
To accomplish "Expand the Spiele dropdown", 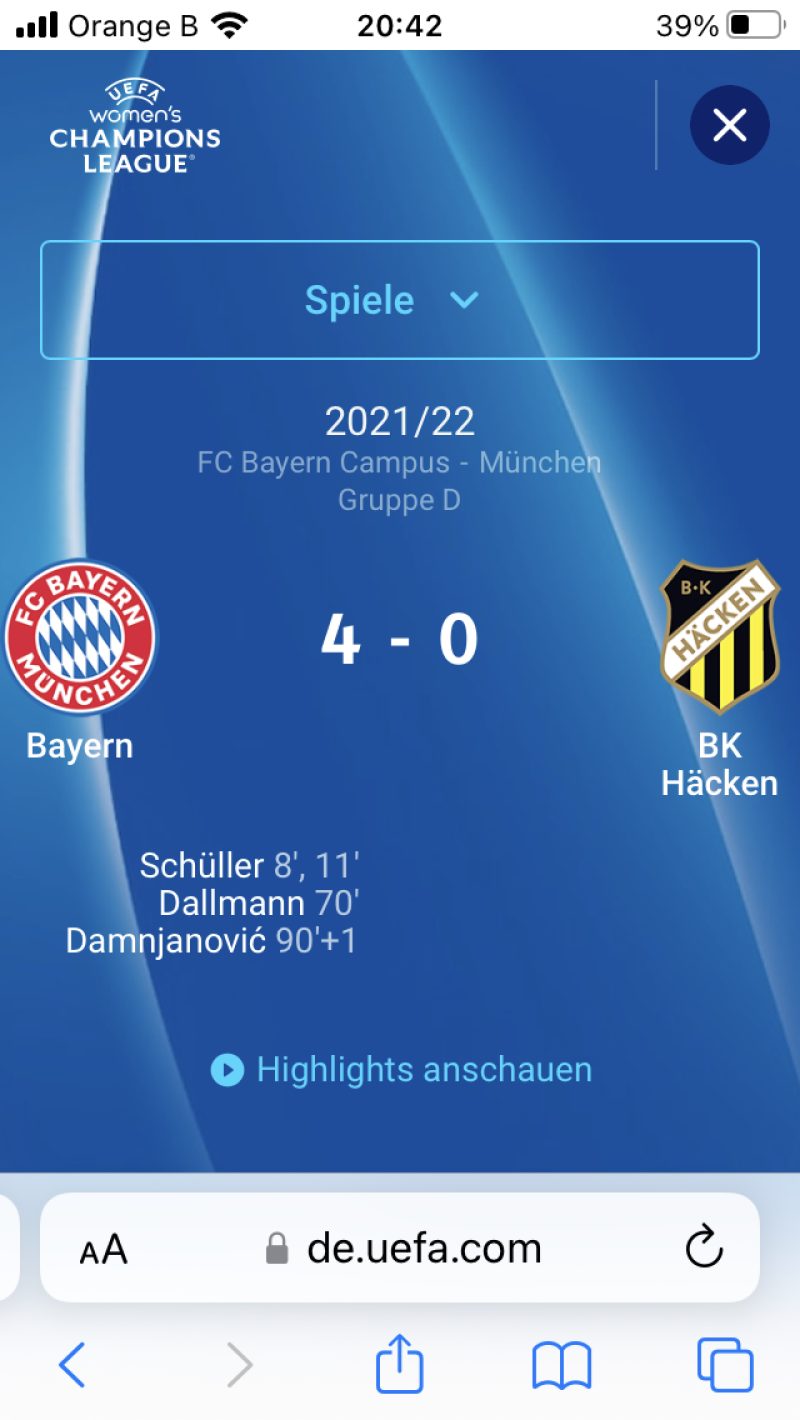I will (x=399, y=300).
